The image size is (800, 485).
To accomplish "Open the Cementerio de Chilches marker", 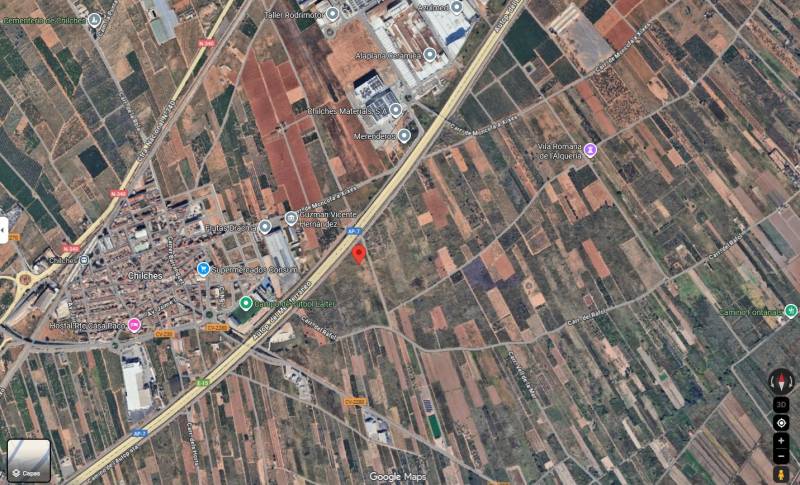I will pos(95,19).
